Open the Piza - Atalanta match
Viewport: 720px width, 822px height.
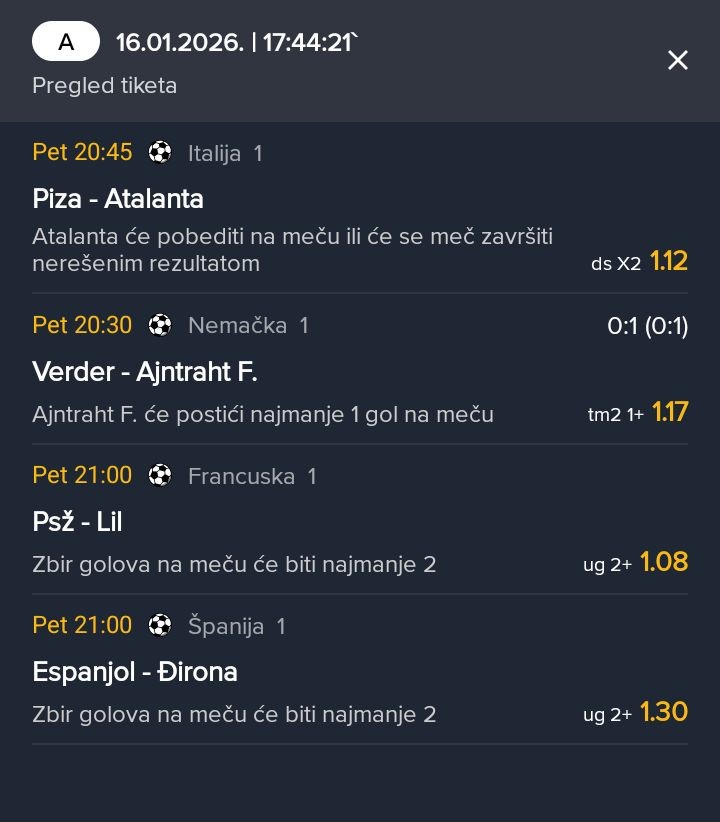tap(118, 199)
